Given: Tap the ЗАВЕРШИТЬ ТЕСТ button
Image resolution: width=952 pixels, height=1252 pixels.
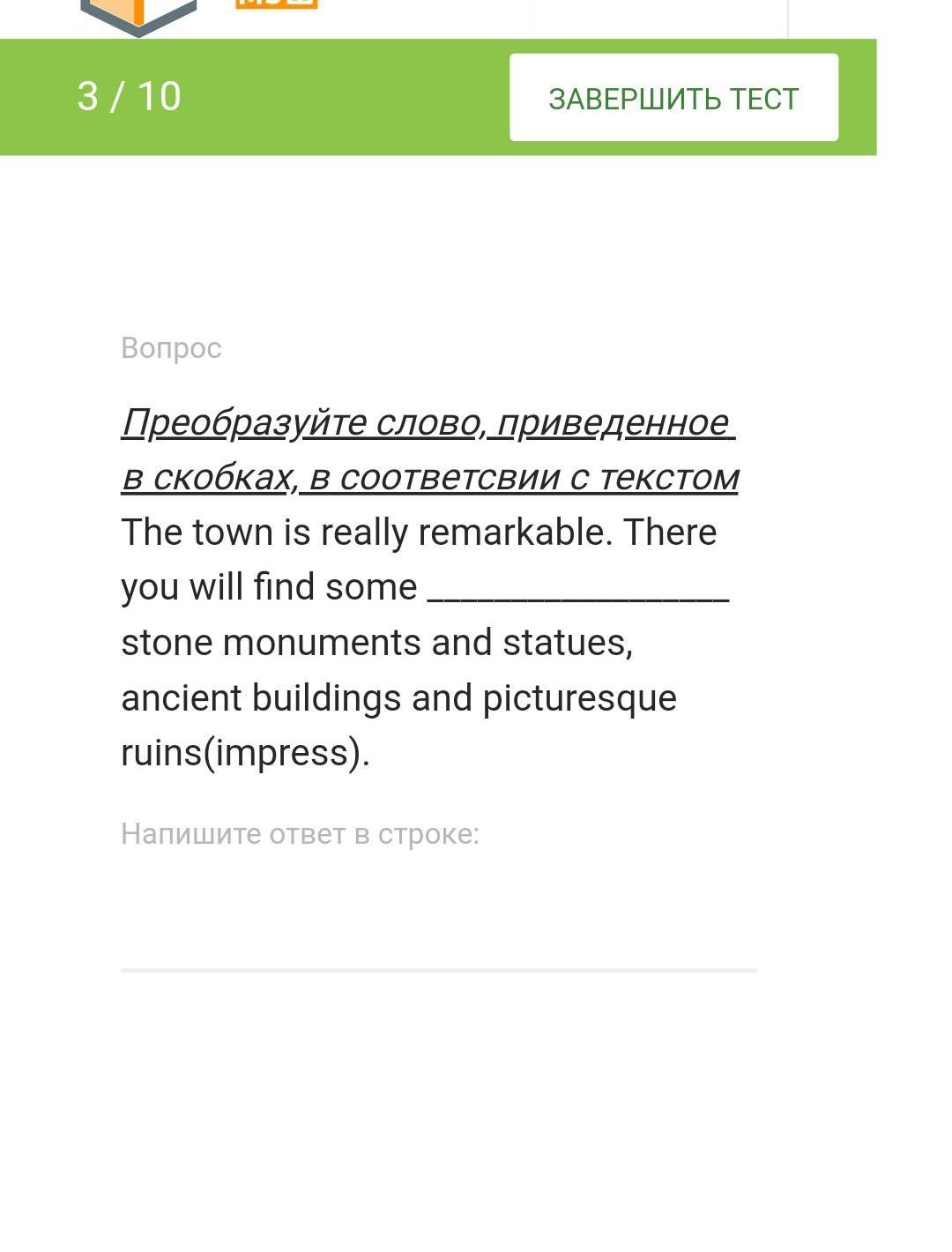Looking at the screenshot, I should (673, 98).
